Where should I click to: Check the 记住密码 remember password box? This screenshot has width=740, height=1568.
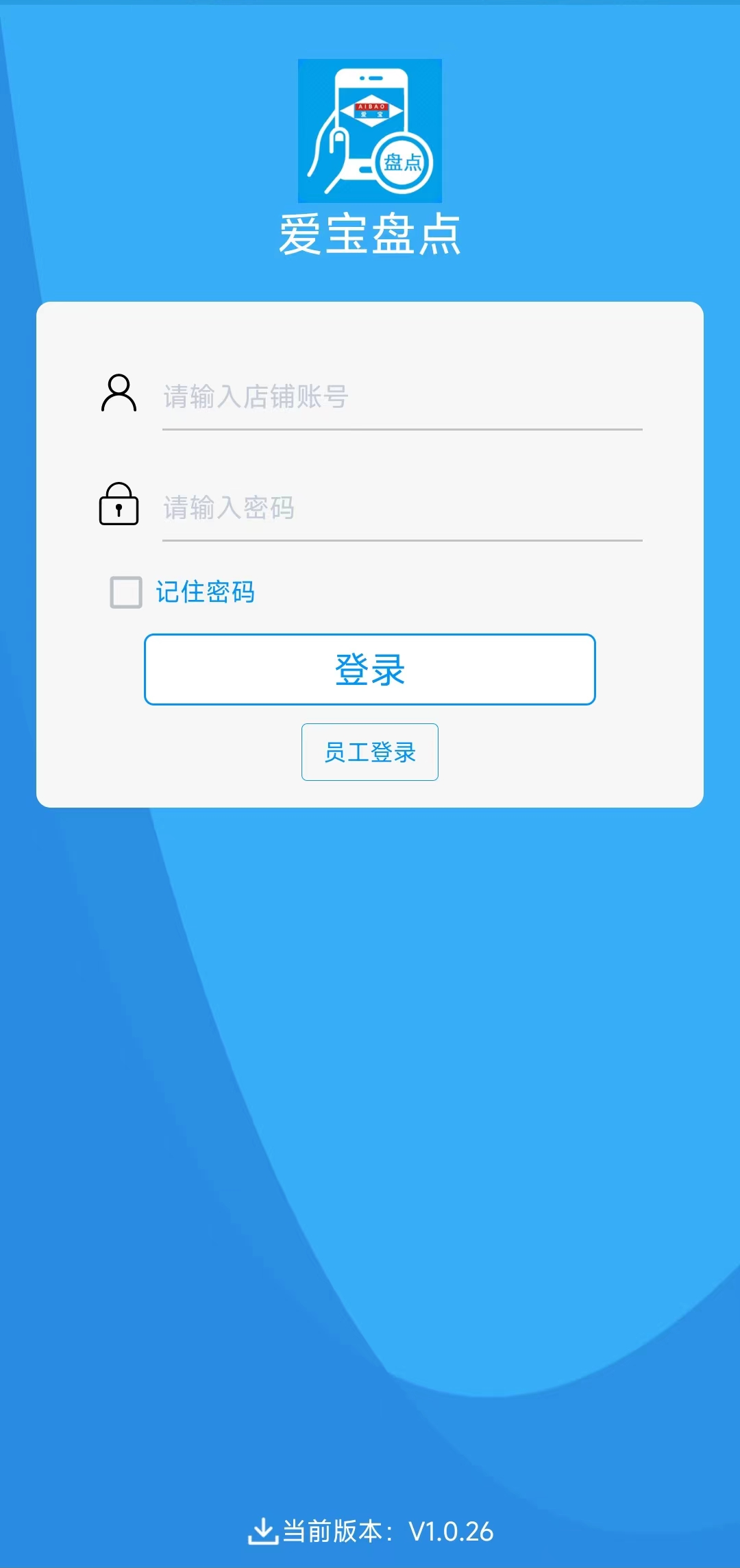126,592
